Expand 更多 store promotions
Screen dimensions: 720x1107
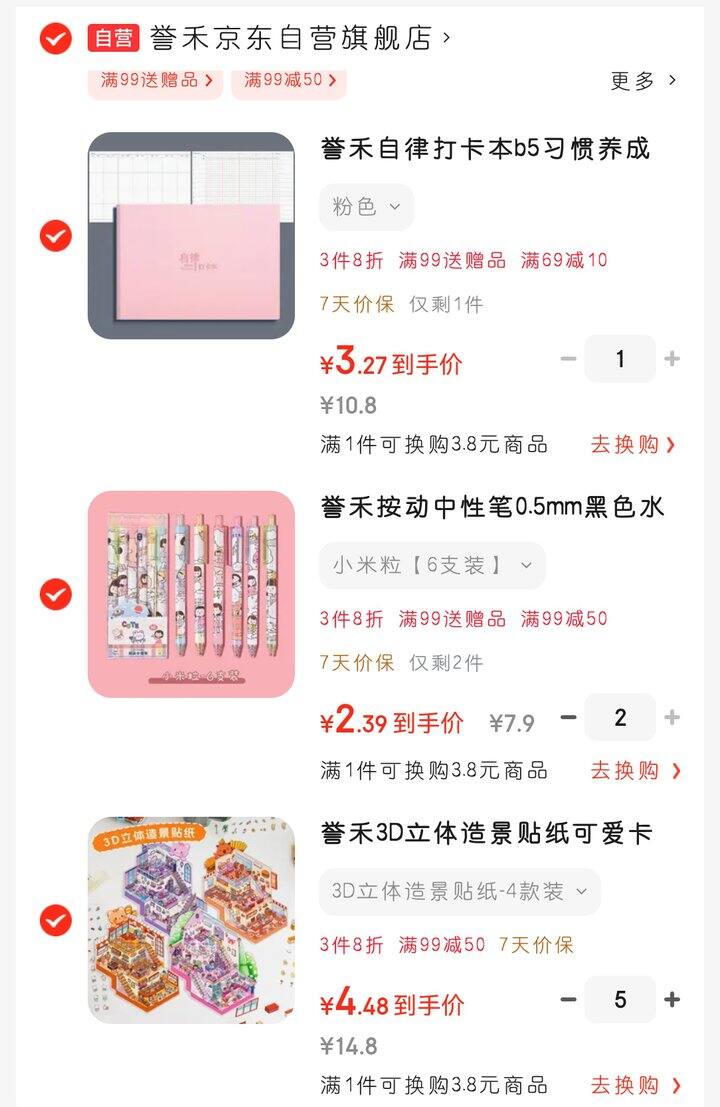tap(643, 80)
